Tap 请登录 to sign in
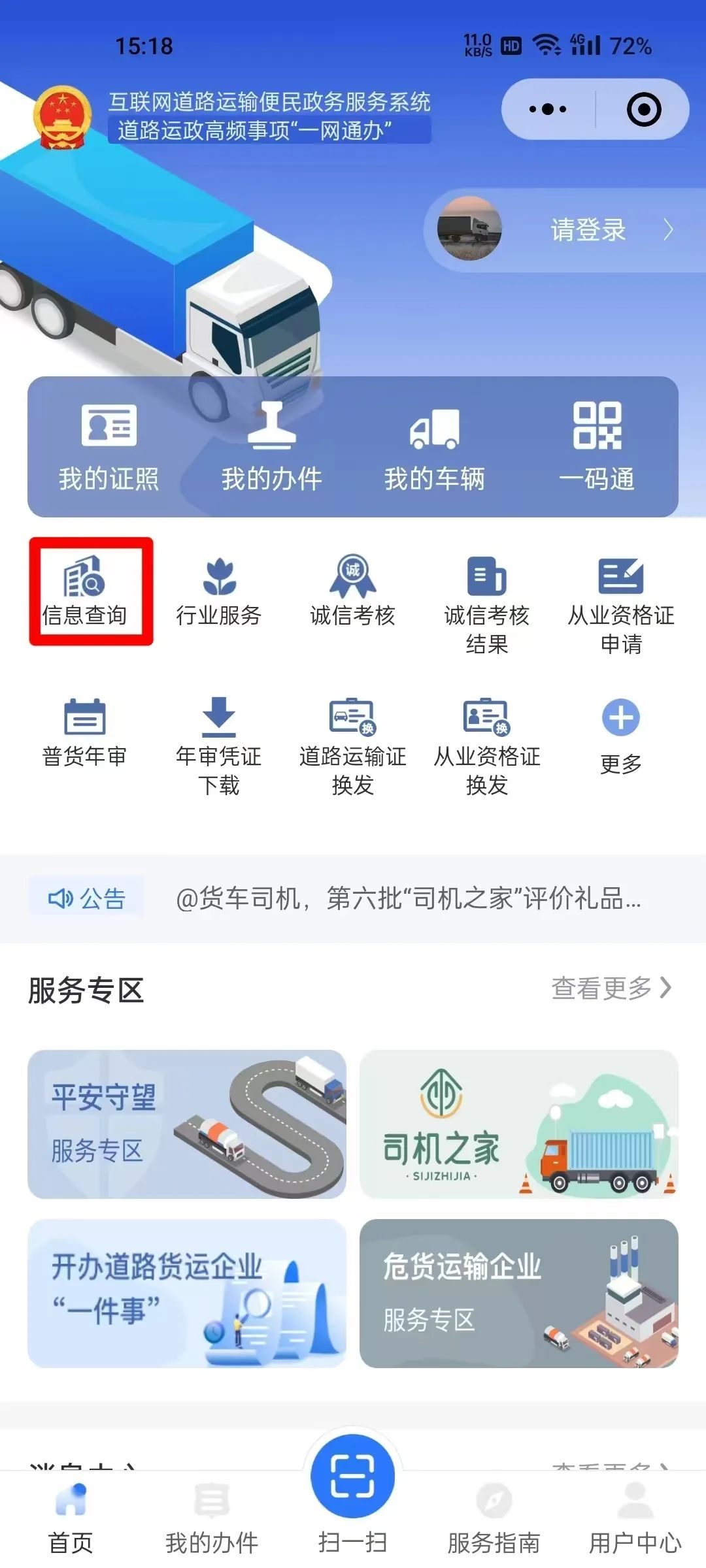Viewport: 706px width, 1568px height. (587, 230)
